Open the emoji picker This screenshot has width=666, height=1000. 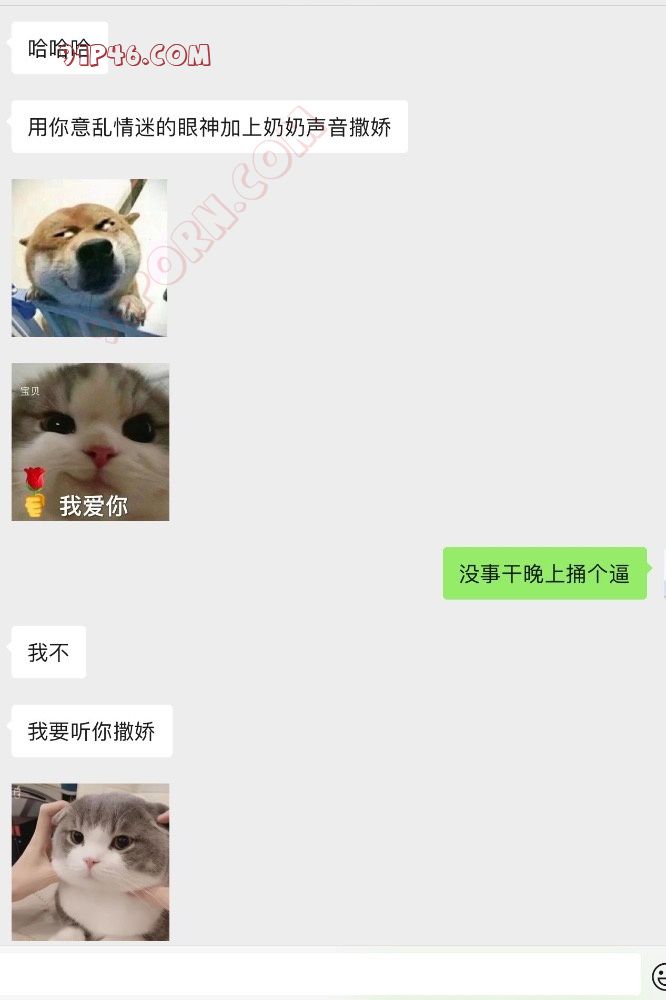[659, 976]
